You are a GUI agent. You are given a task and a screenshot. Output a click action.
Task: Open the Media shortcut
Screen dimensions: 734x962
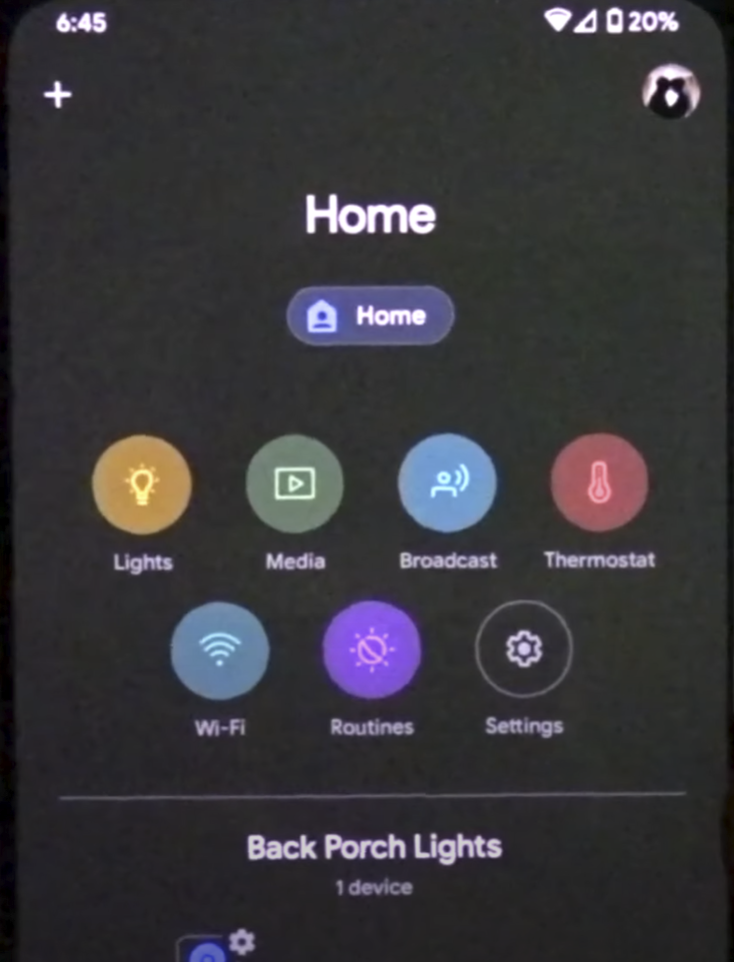pyautogui.click(x=295, y=484)
